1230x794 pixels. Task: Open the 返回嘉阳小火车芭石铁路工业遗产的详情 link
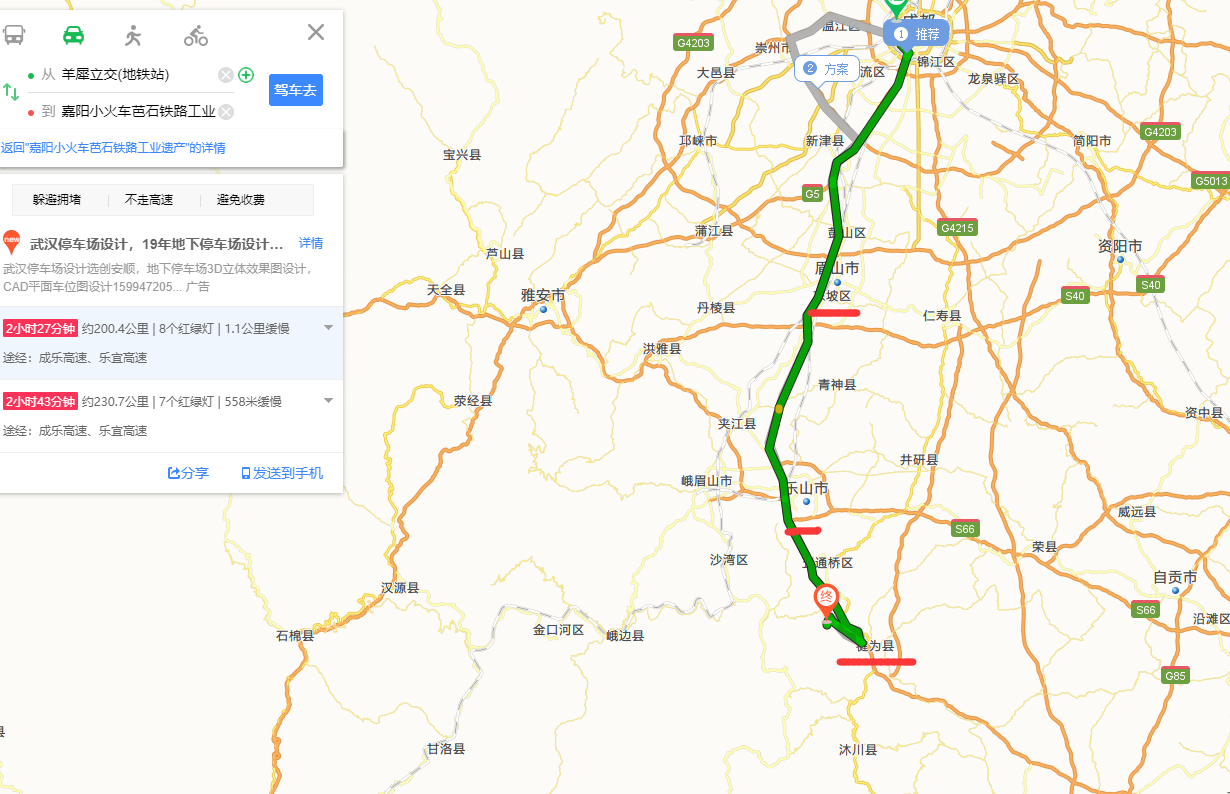click(x=113, y=148)
